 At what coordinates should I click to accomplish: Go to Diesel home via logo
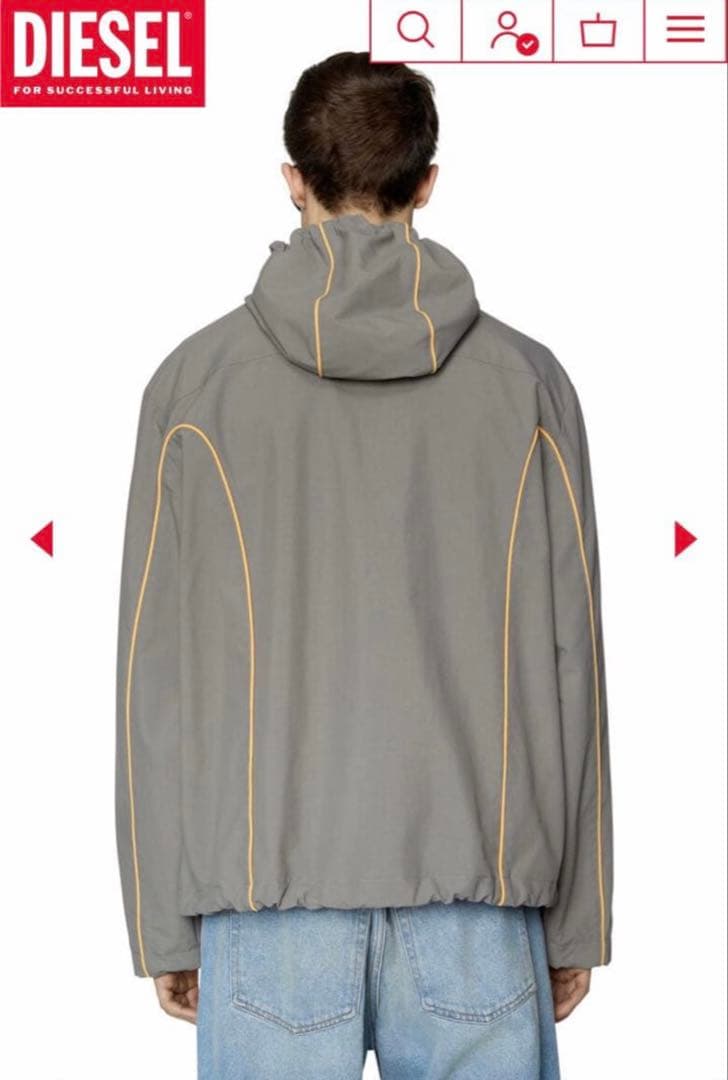point(102,52)
